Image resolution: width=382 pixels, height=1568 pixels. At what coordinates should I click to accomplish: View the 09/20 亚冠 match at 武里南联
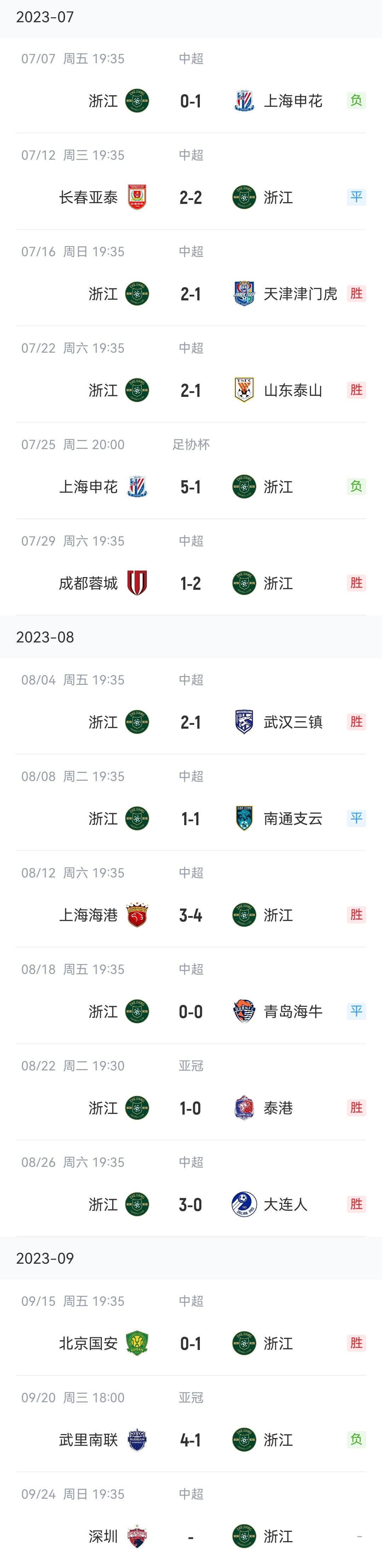click(191, 1440)
